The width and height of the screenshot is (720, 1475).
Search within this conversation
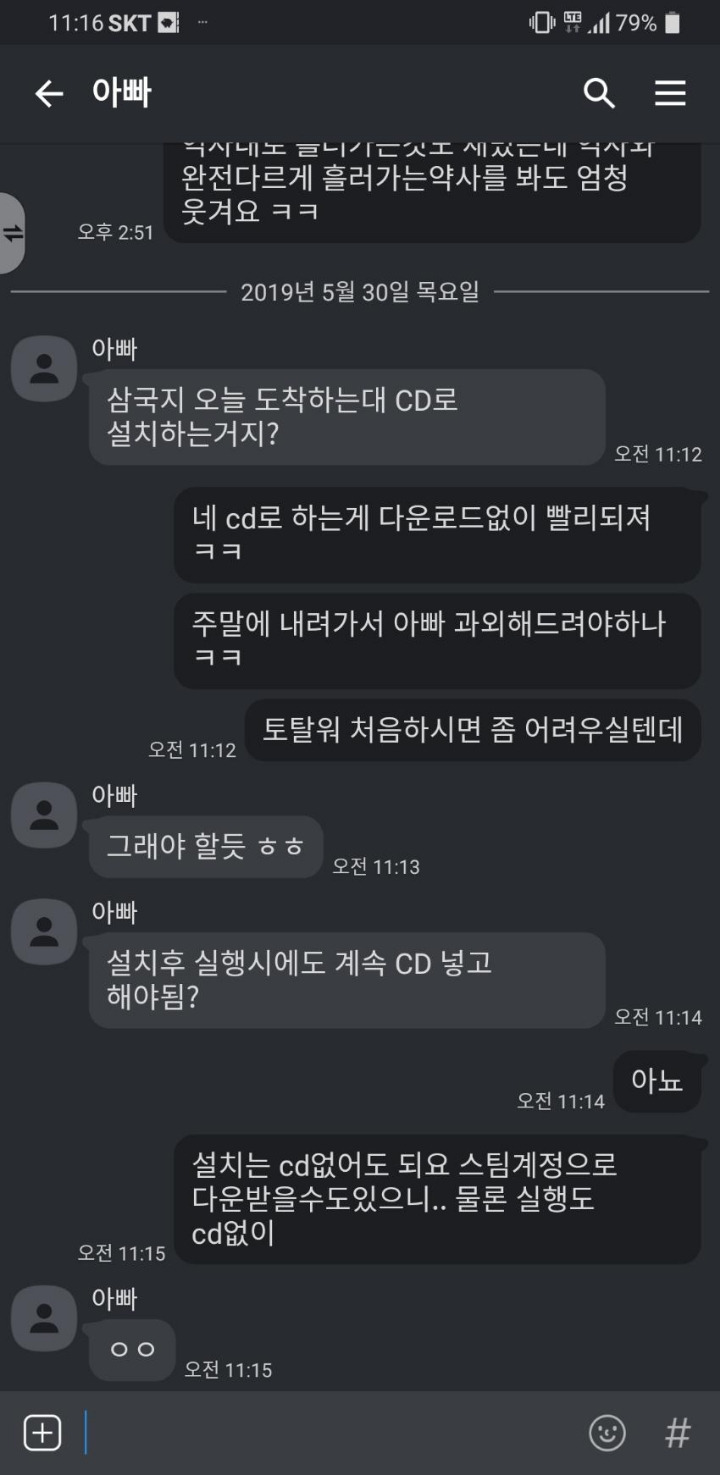point(599,94)
